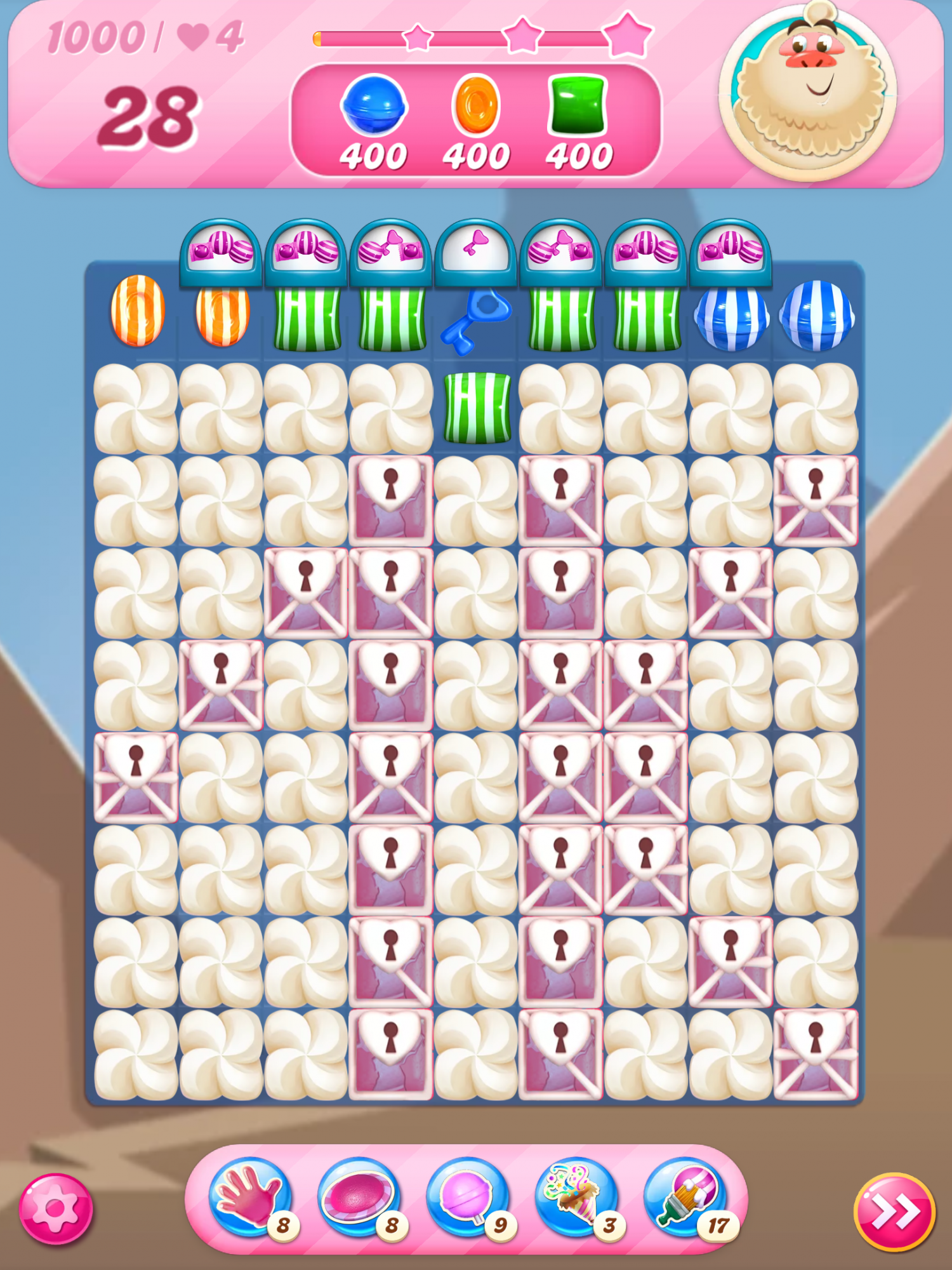The image size is (952, 1270).
Task: Select the lollipop hammer booster
Action: [468, 1196]
